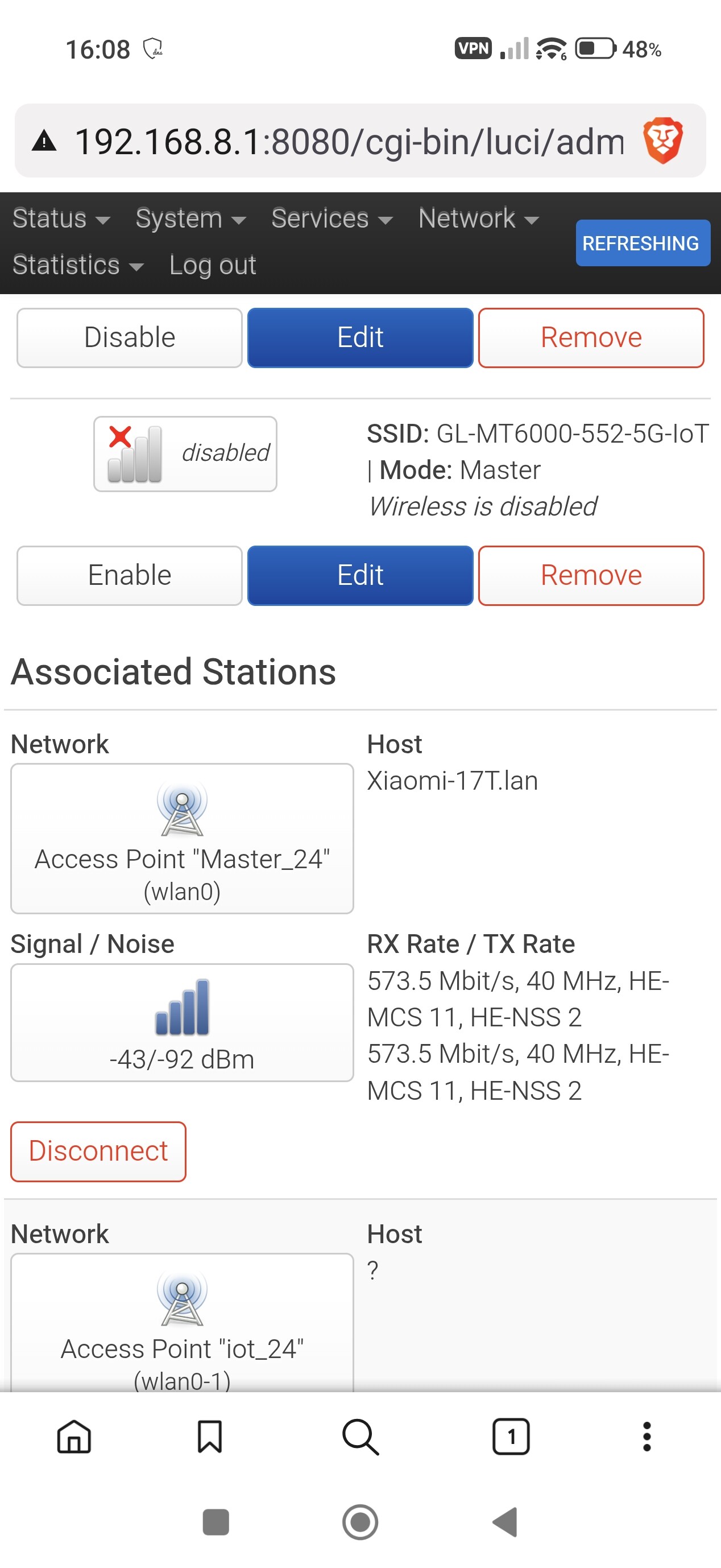View open browser tabs

pyautogui.click(x=511, y=1437)
